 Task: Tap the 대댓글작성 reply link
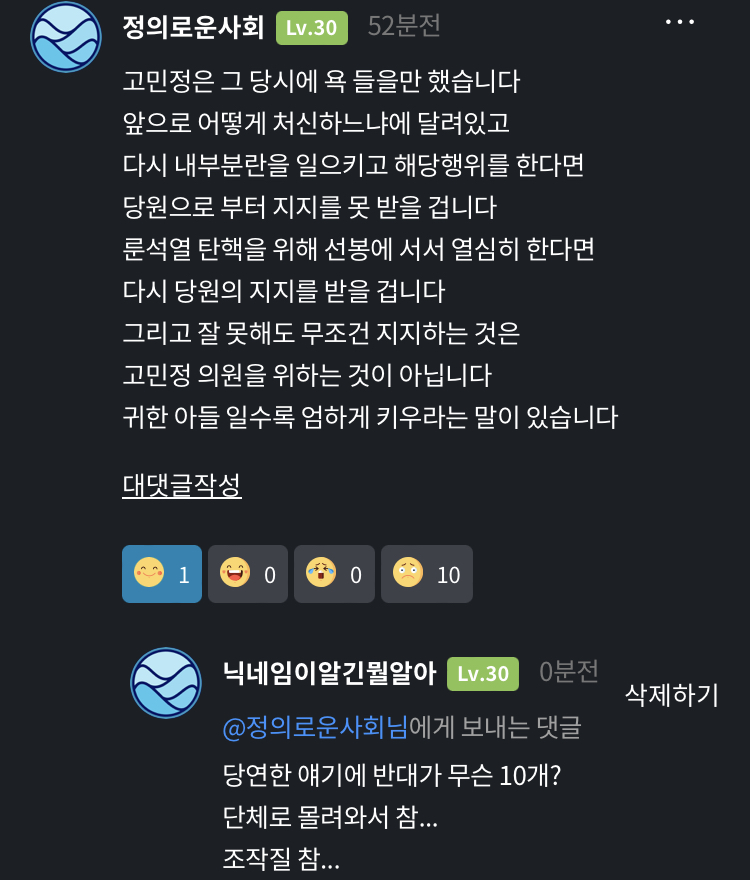point(182,485)
